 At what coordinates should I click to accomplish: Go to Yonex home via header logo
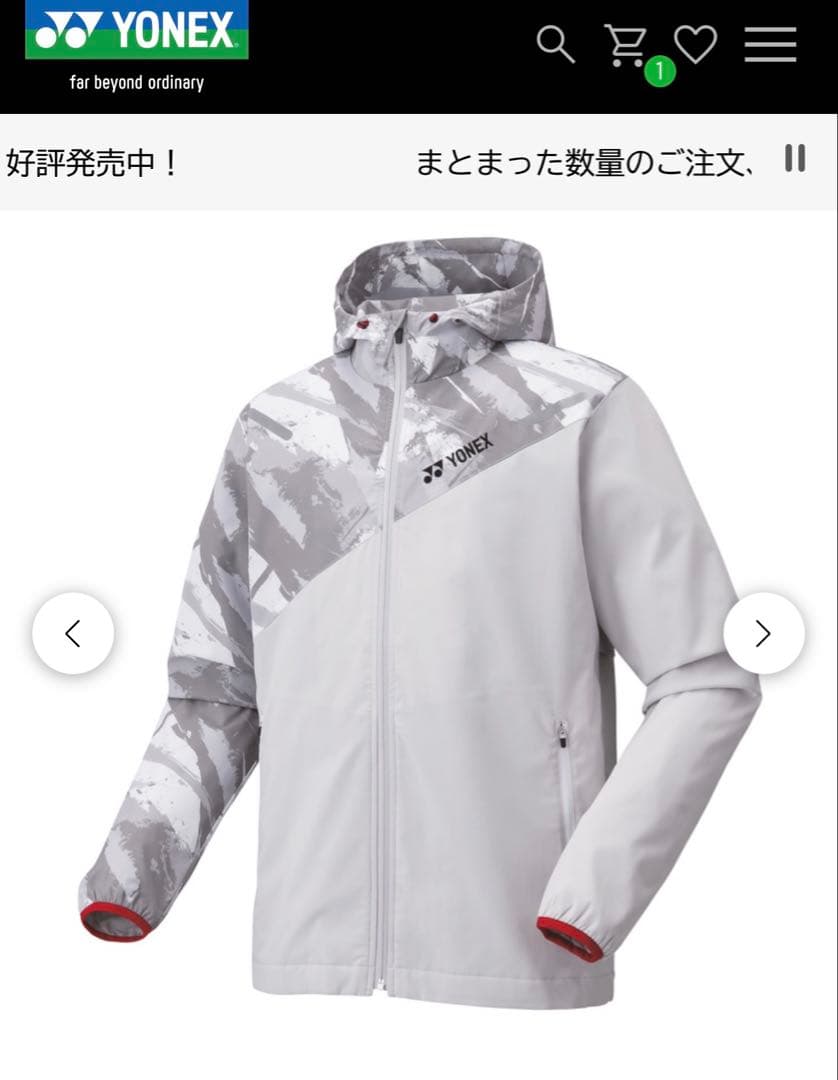[x=136, y=45]
